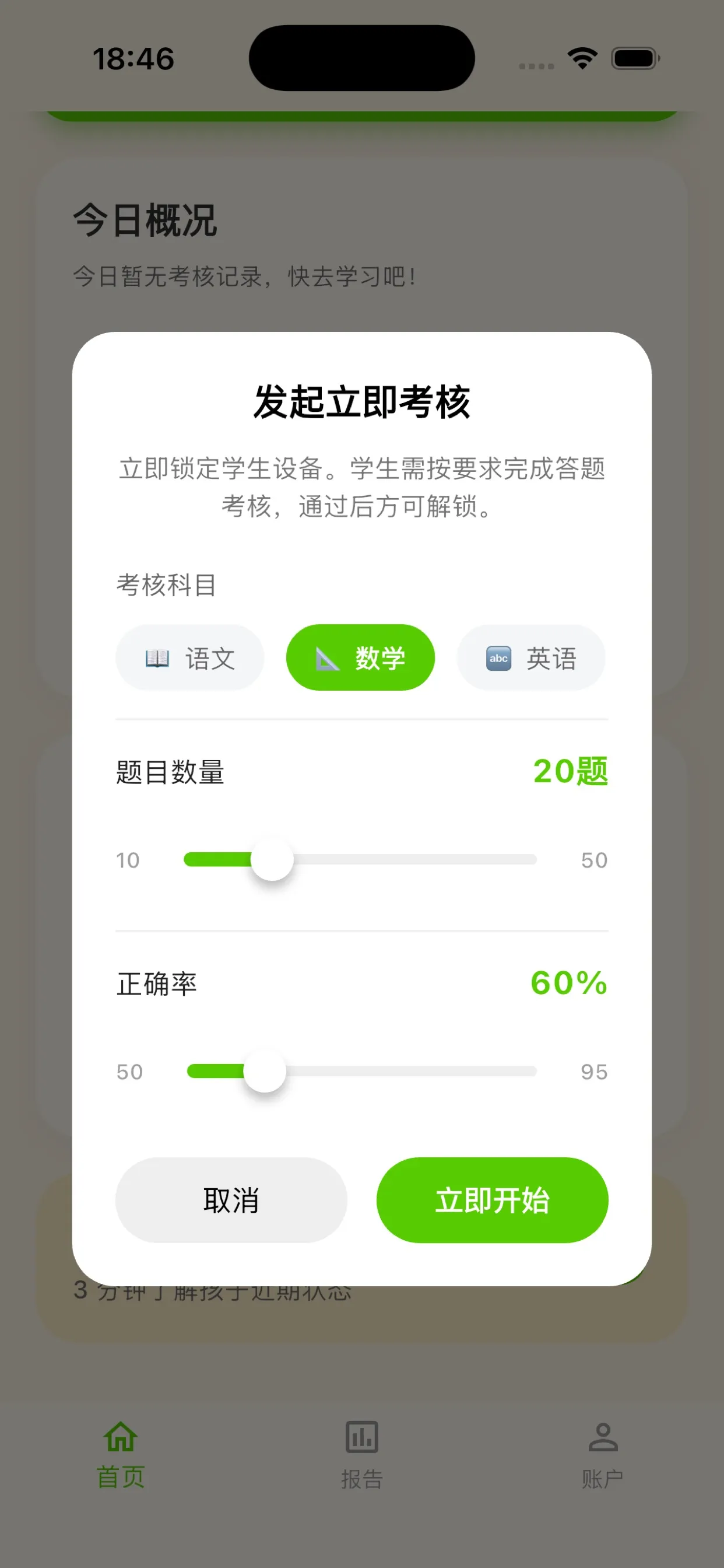Select 英语 as the assessment subject

pos(530,657)
